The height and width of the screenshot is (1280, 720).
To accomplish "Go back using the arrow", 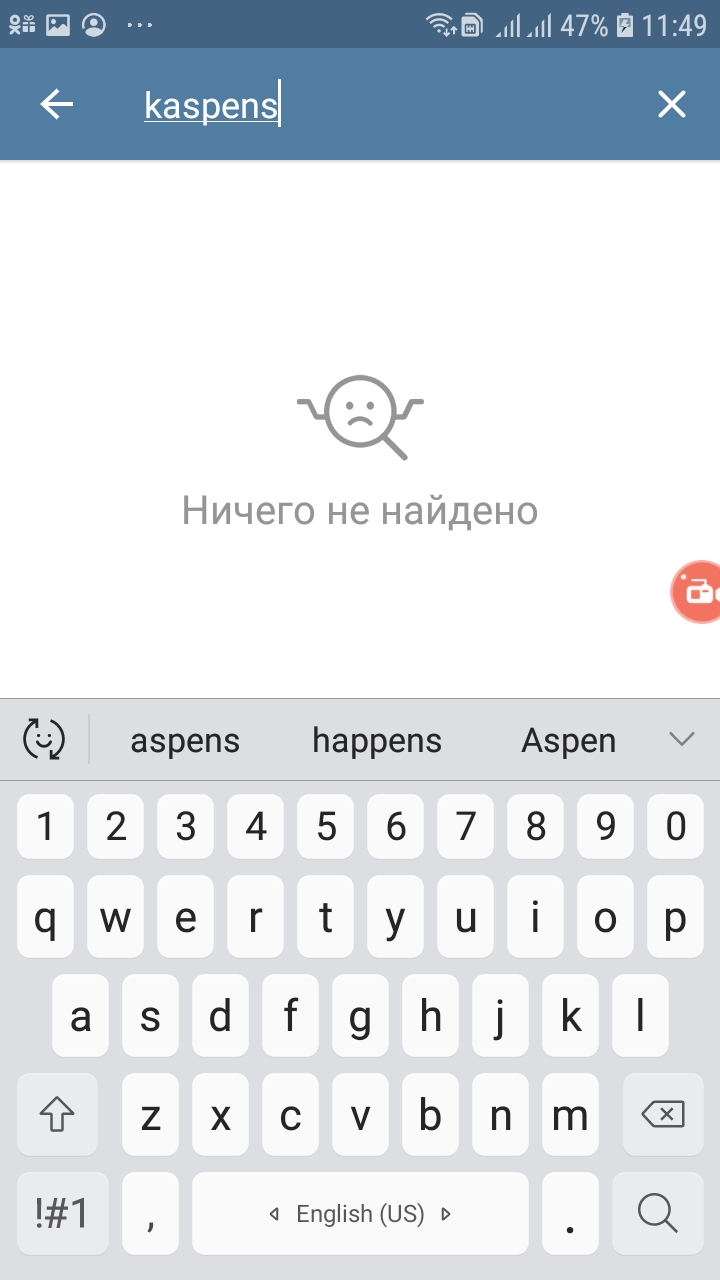I will pyautogui.click(x=57, y=104).
